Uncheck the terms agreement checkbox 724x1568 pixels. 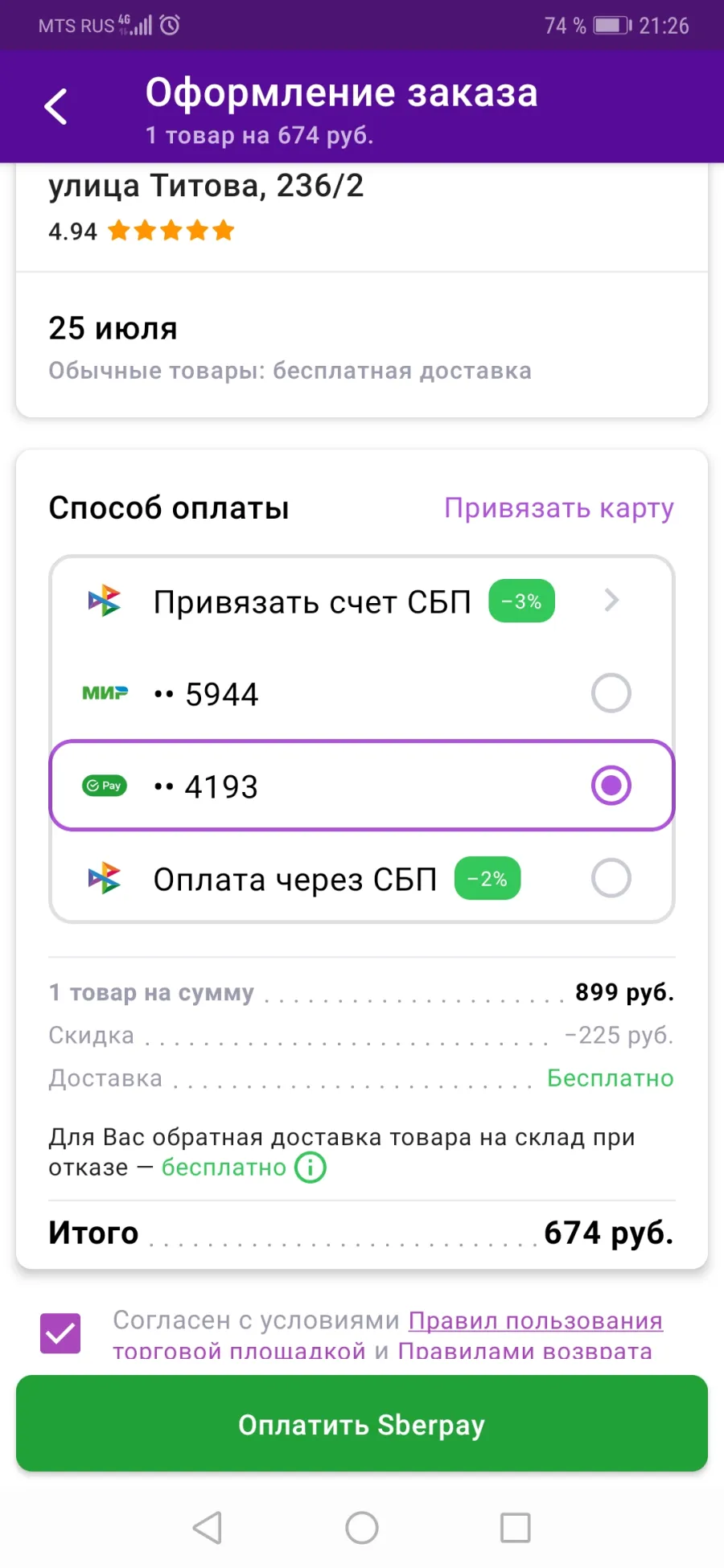pyautogui.click(x=60, y=1333)
